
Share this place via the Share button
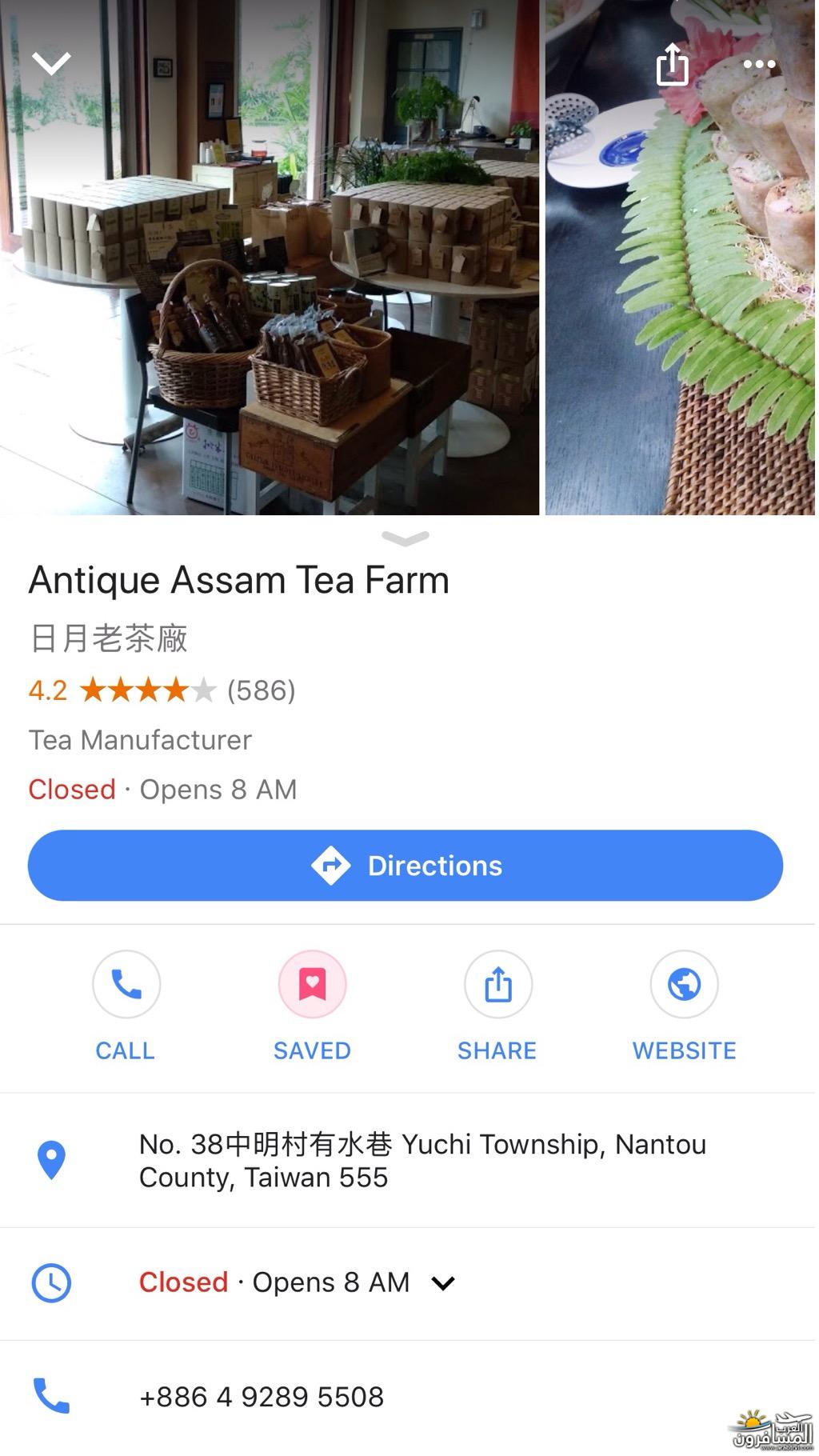click(497, 1005)
